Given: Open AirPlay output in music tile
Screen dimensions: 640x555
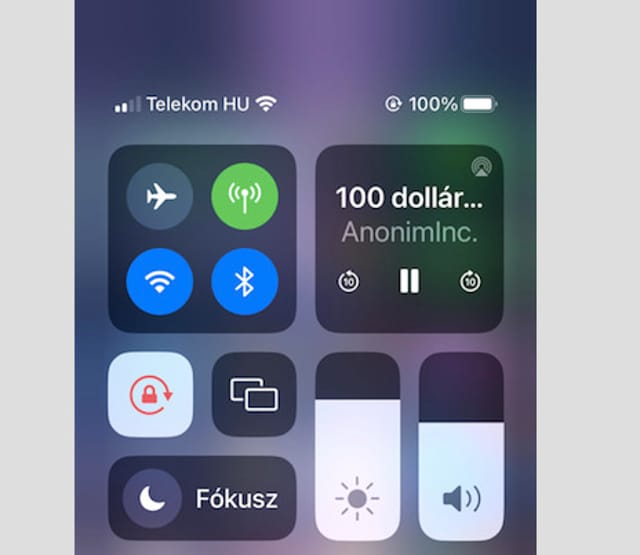Looking at the screenshot, I should [480, 168].
